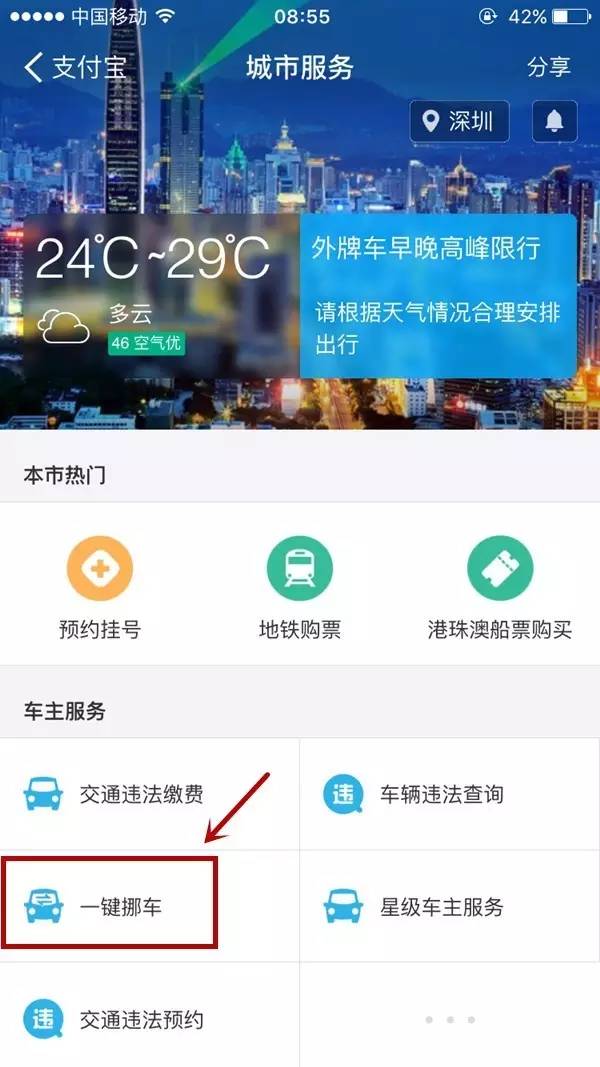Open 交通违法预约
600x1067 pixels.
(150, 1019)
